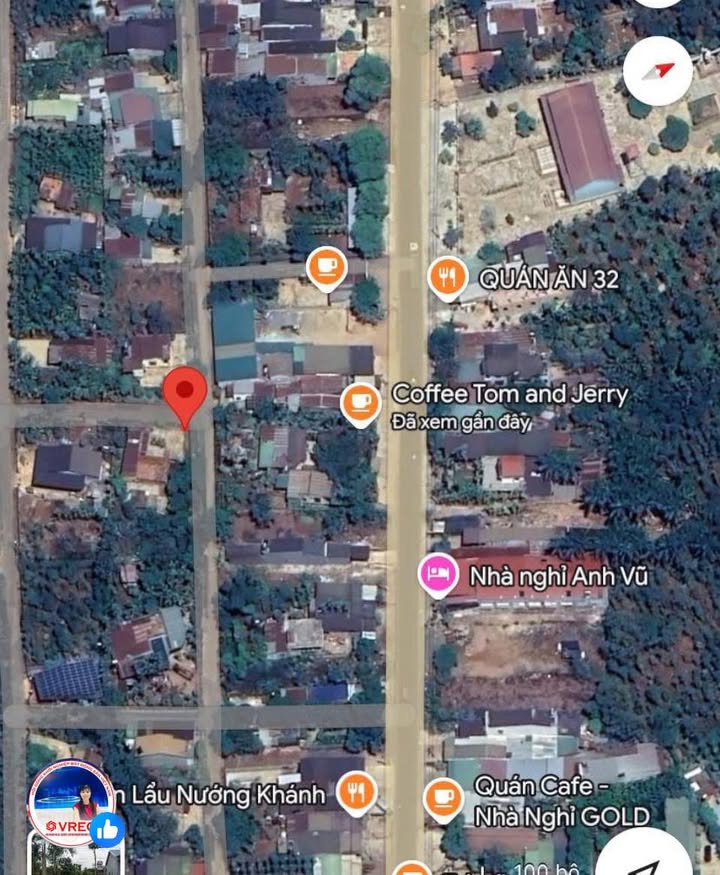Open the QUÁN ĂN 32 restaurant marker
The width and height of the screenshot is (720, 875).
point(447,276)
